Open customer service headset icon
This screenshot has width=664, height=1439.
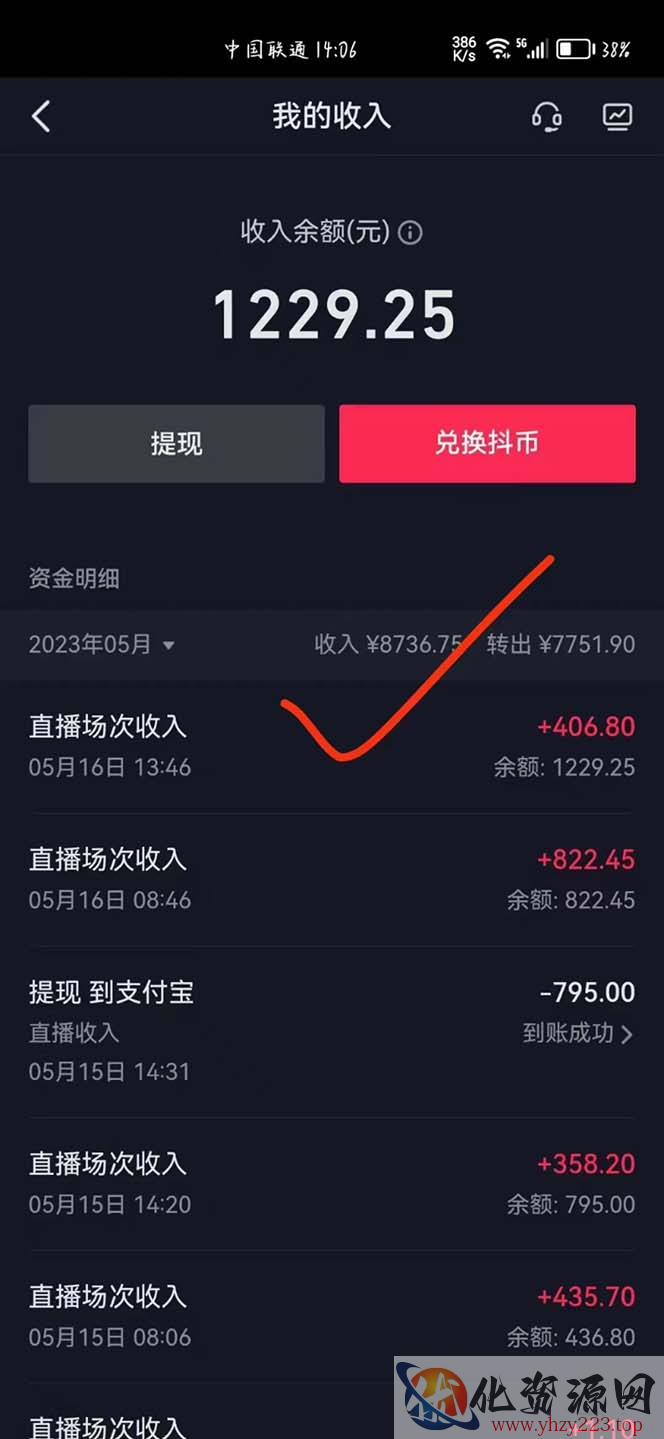tap(546, 117)
